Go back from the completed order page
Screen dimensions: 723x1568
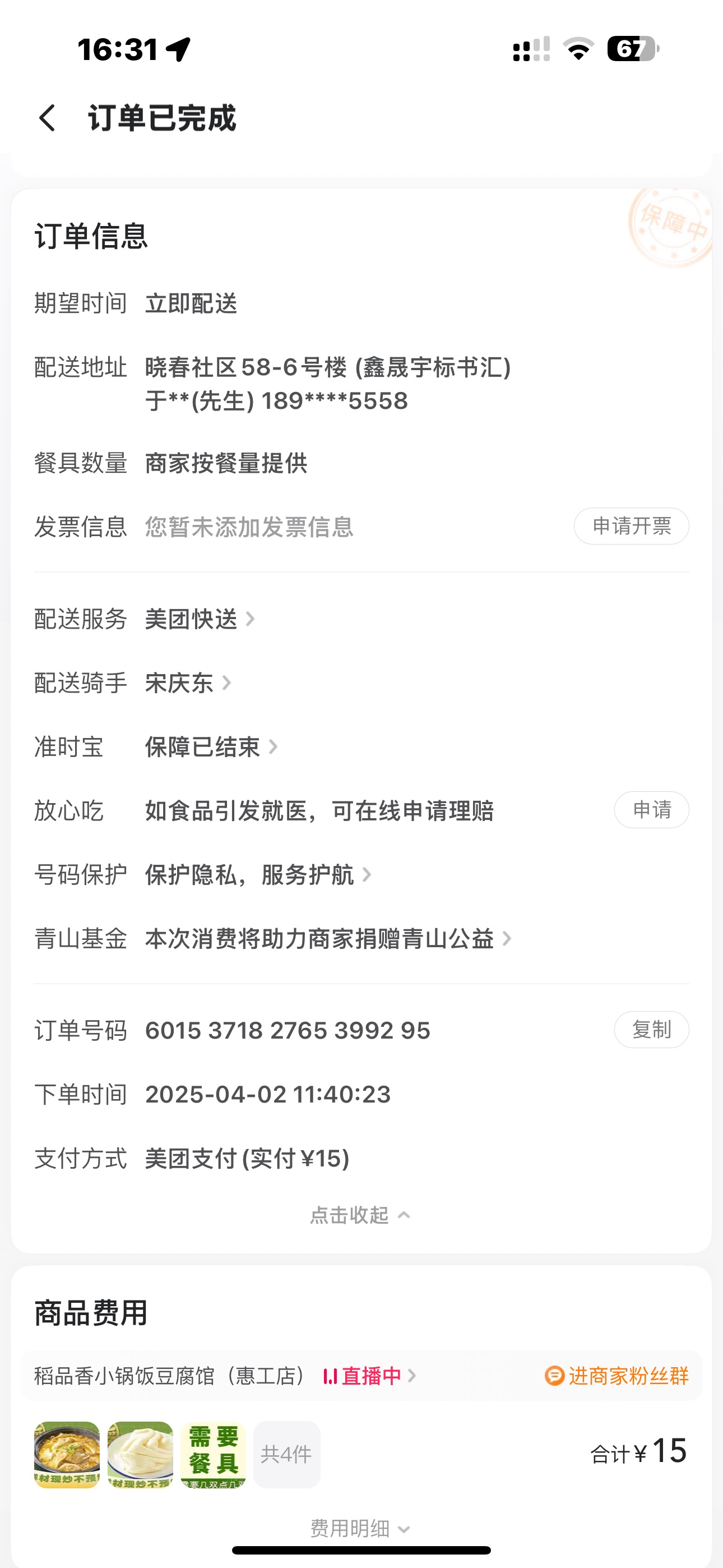(48, 117)
